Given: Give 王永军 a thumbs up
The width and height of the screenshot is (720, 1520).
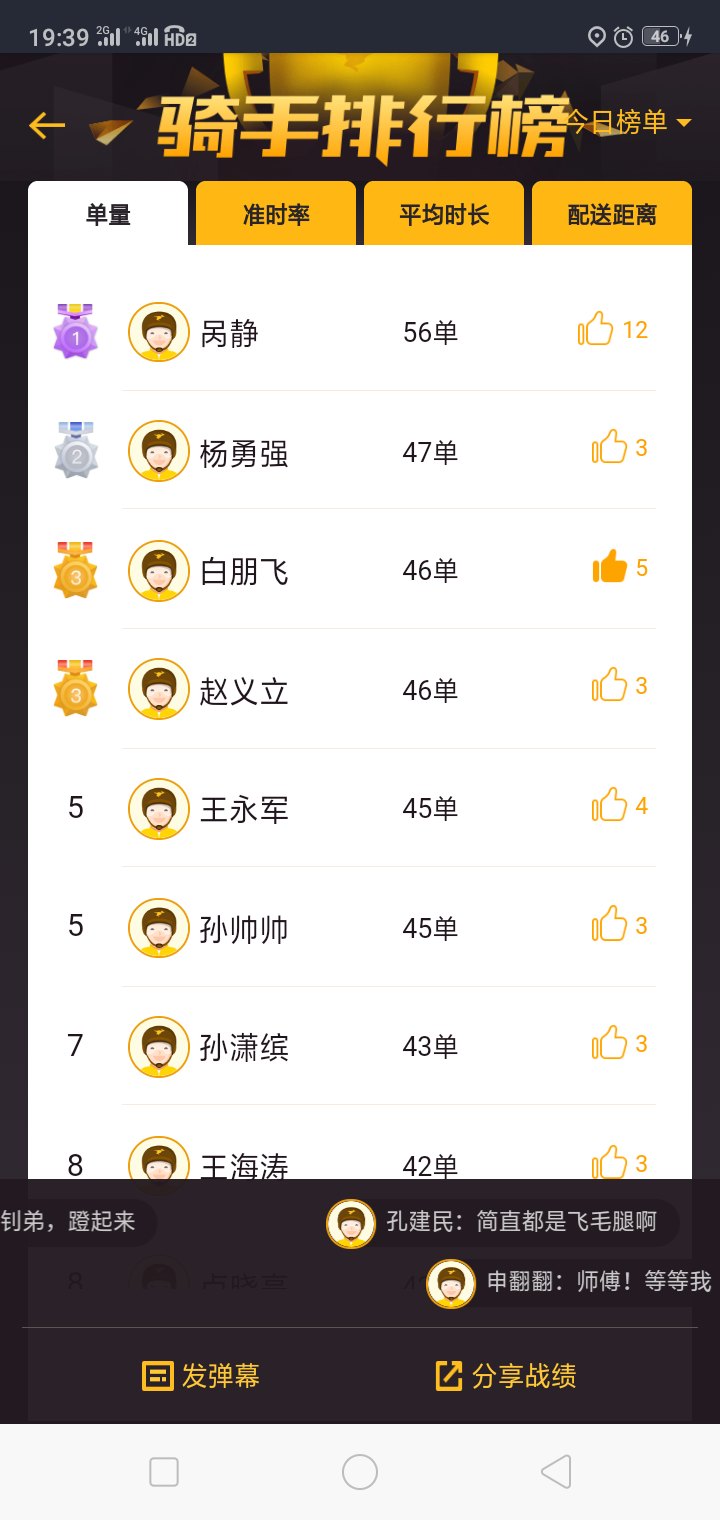Looking at the screenshot, I should [x=609, y=806].
